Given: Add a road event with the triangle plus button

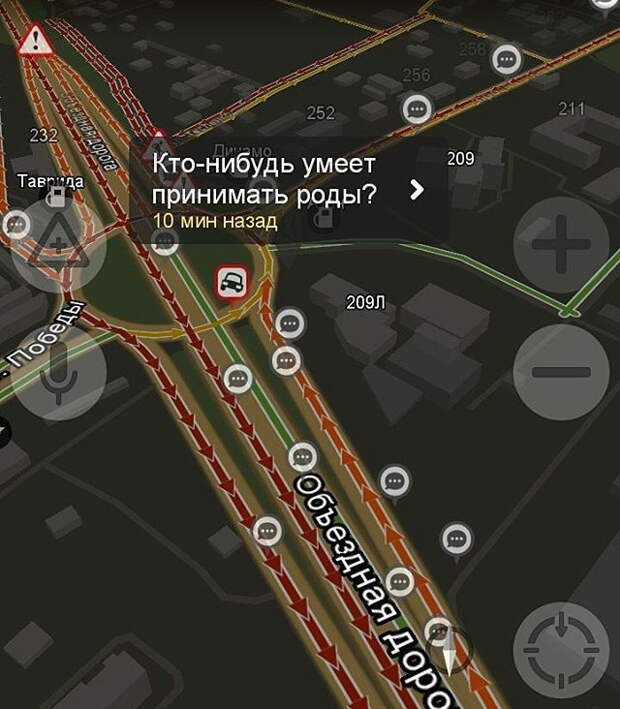Looking at the screenshot, I should tap(59, 245).
